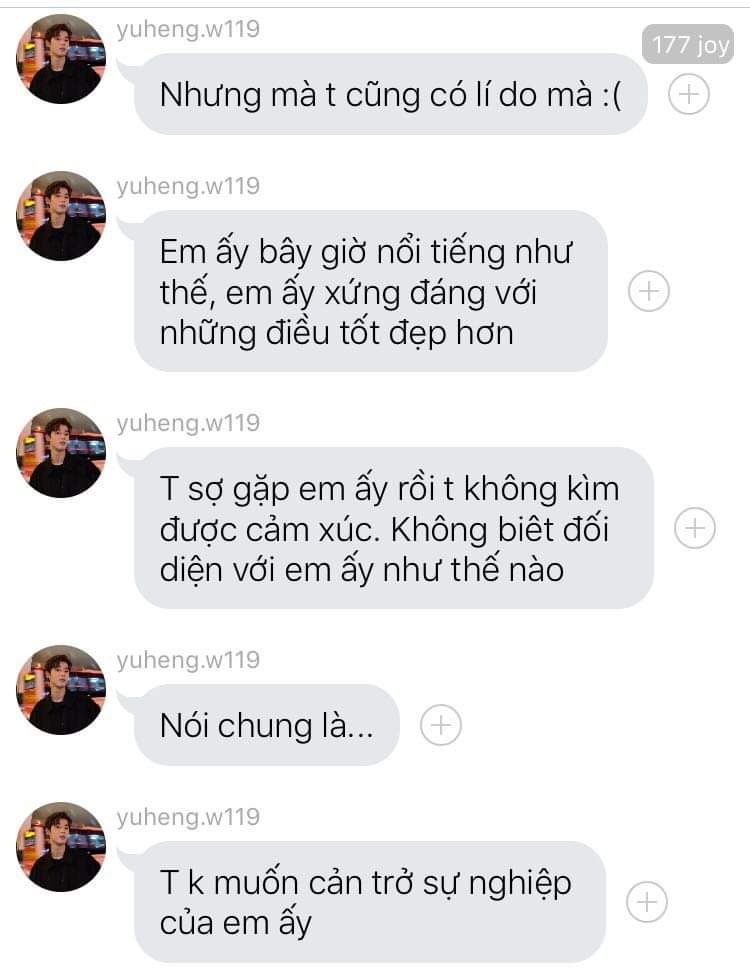Viewport: 750px width, 978px height.
Task: Open yuheng.w119 avatar beside "Nhưng mà t cũng" message
Action: (60, 60)
